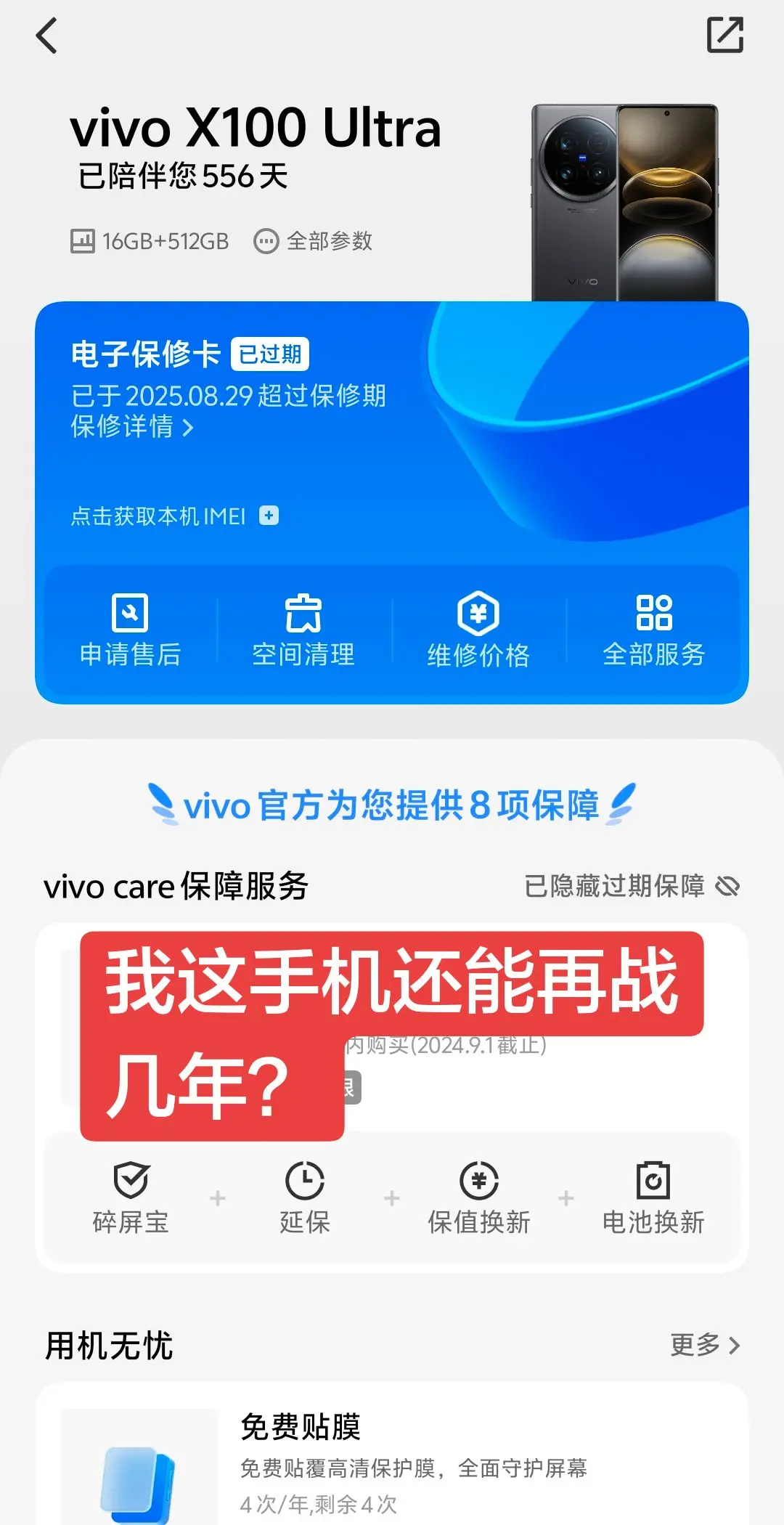Screen dimensions: 784x1525
Task: Expand 更多 next to 用机无忧
Action: (705, 1347)
